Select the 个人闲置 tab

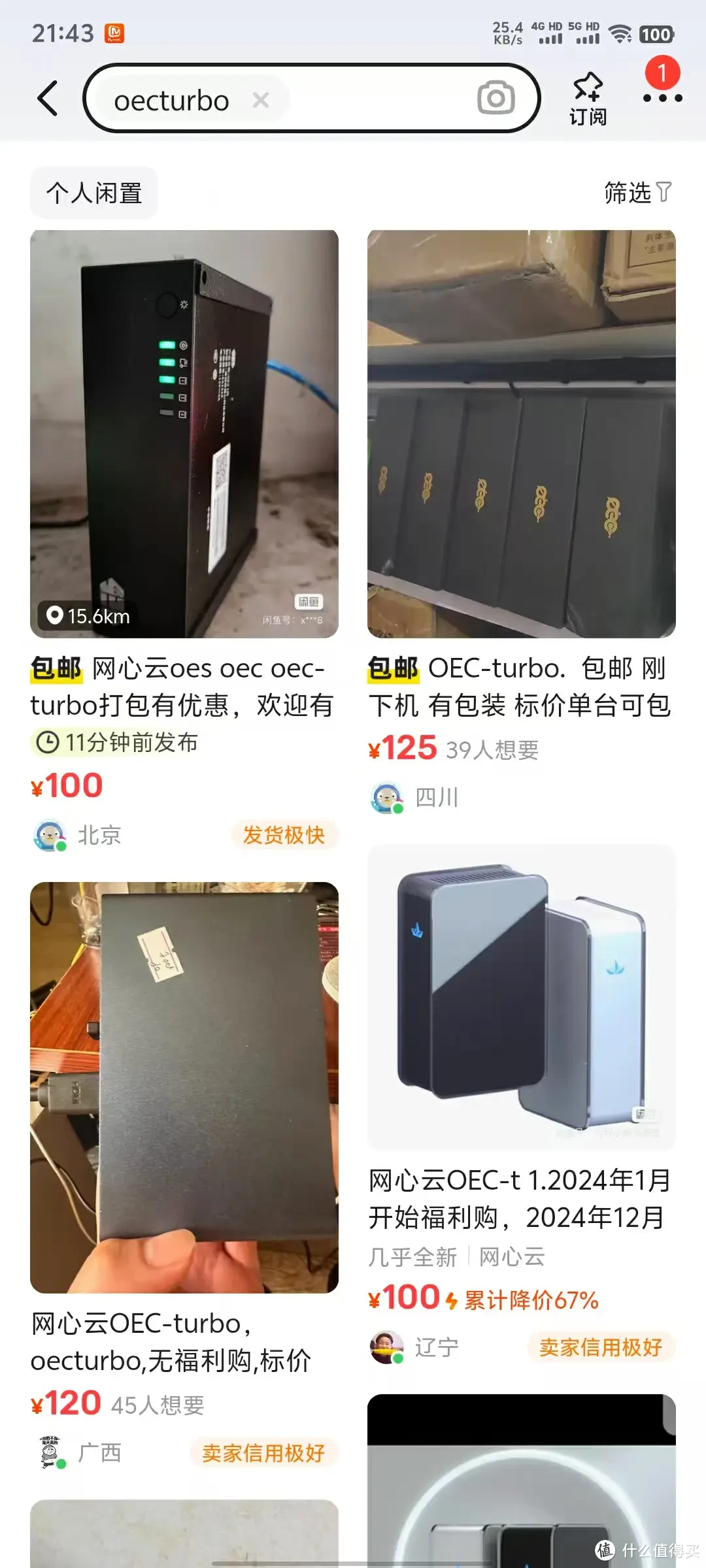point(93,192)
